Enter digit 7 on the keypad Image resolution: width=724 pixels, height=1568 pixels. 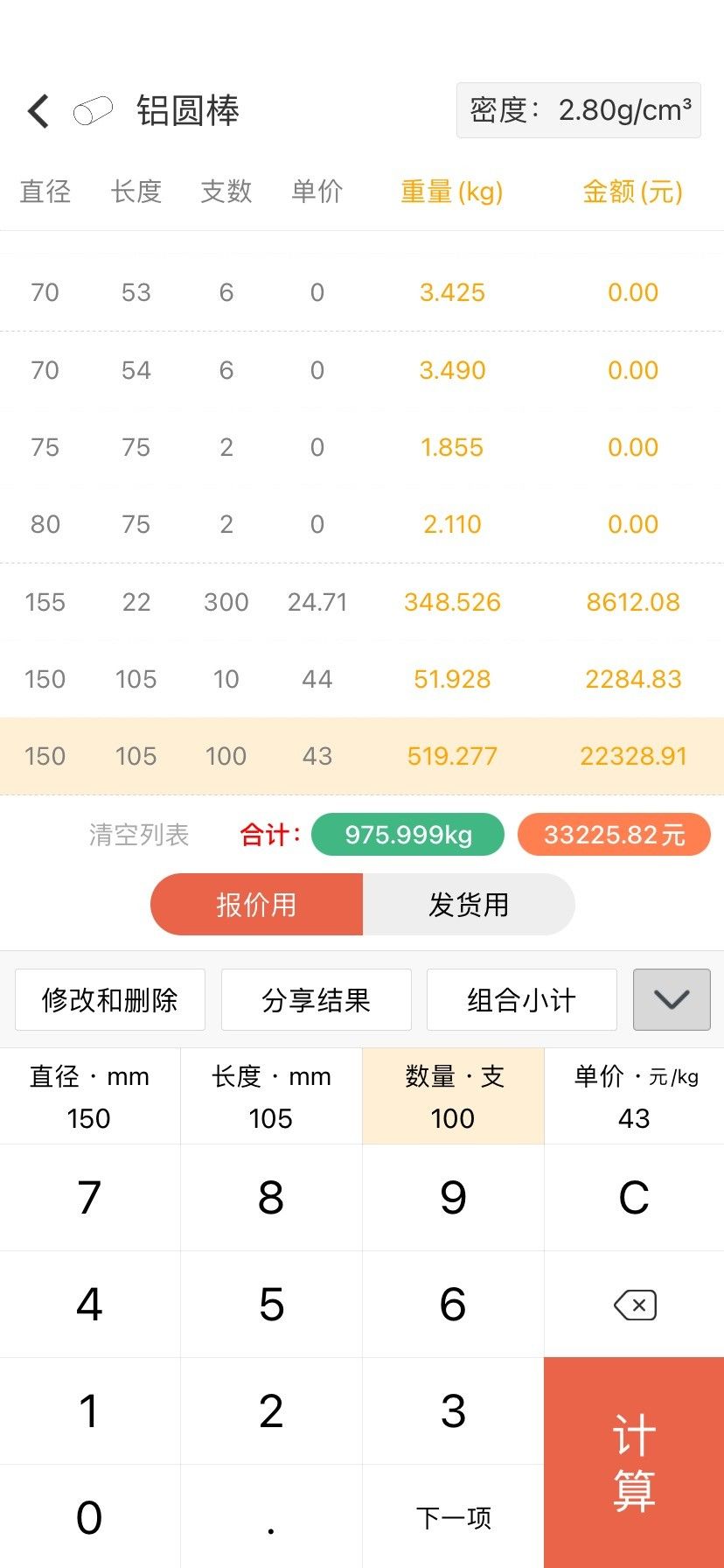(90, 1198)
